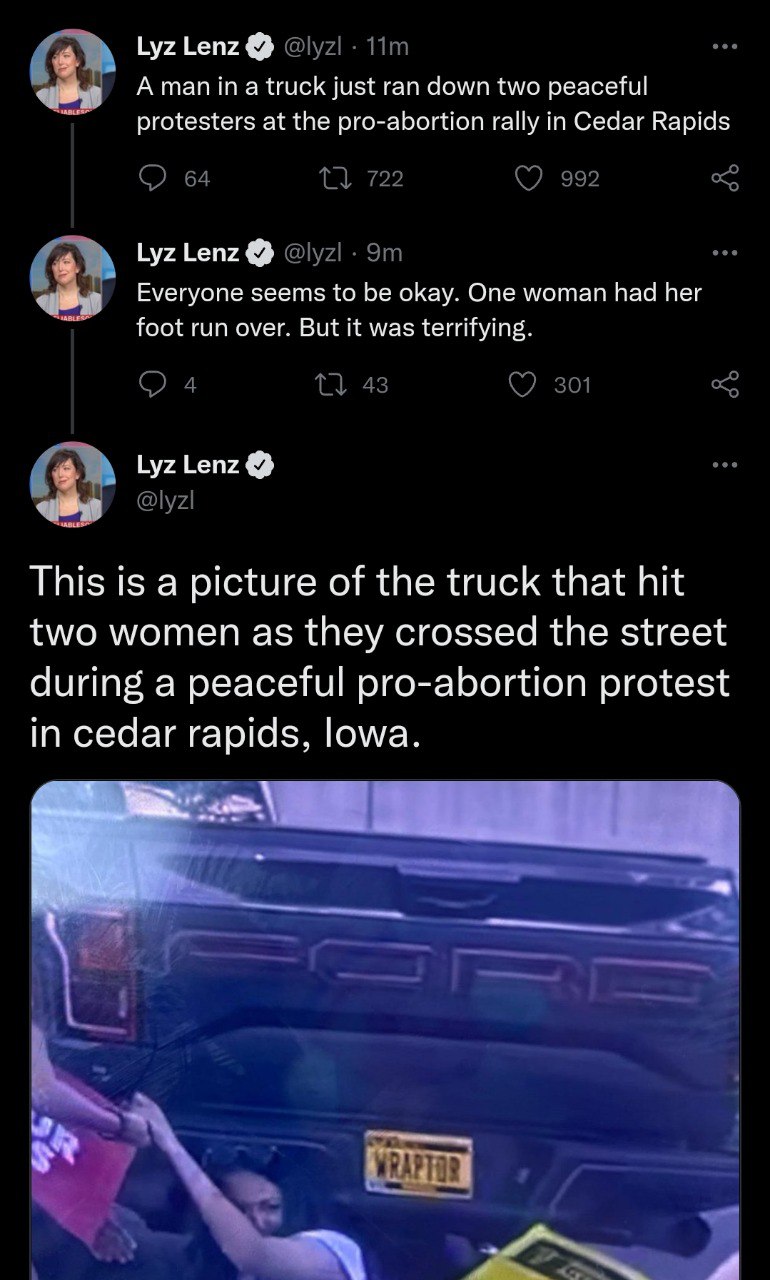Open overflow menu on the 11m tweet

(x=724, y=47)
